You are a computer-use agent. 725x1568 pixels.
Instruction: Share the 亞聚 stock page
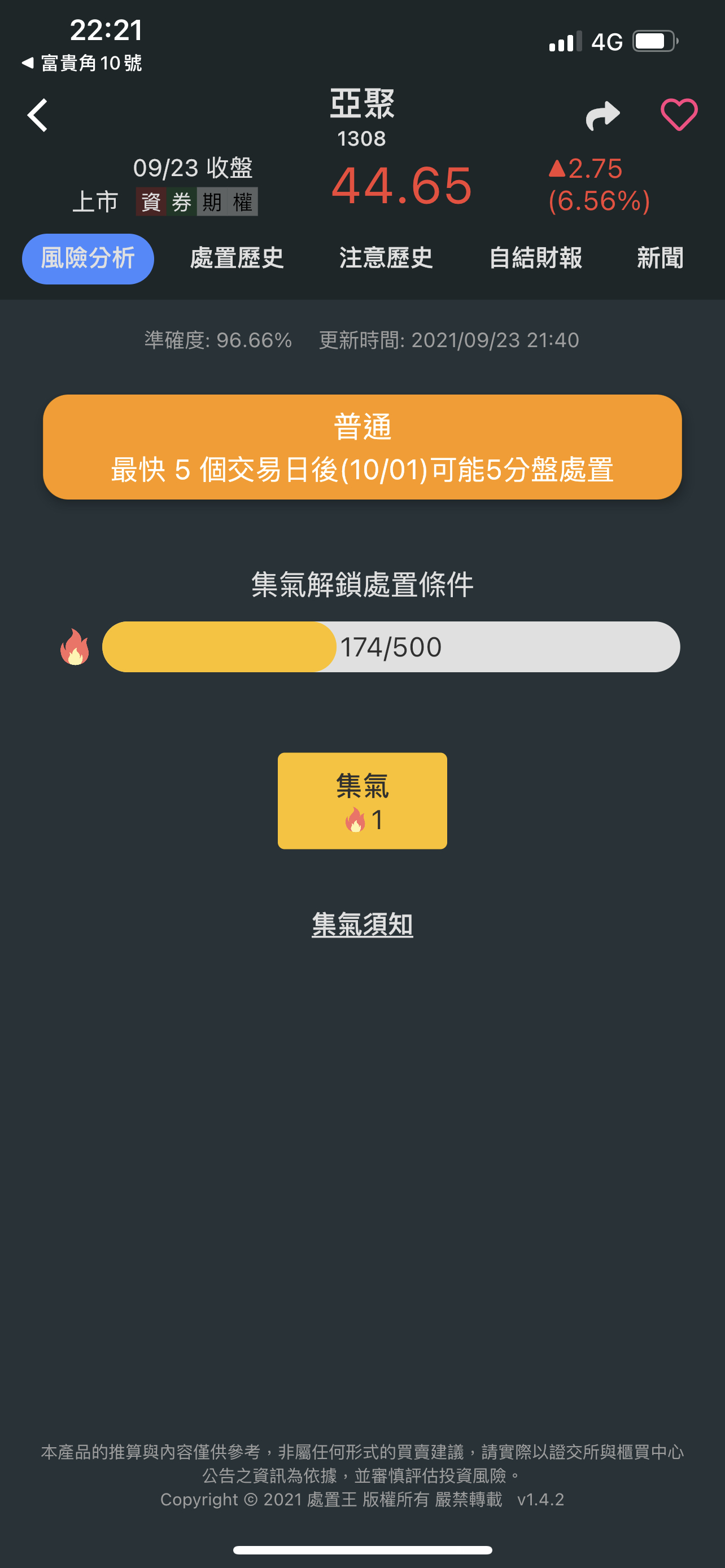click(602, 115)
